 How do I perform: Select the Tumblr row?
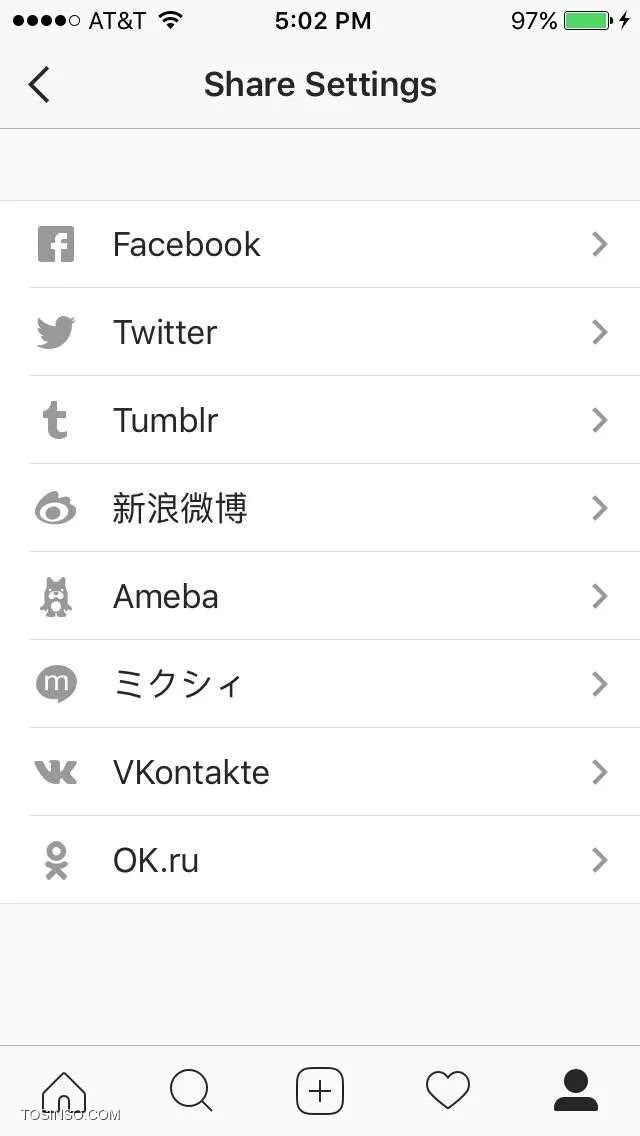pos(320,420)
